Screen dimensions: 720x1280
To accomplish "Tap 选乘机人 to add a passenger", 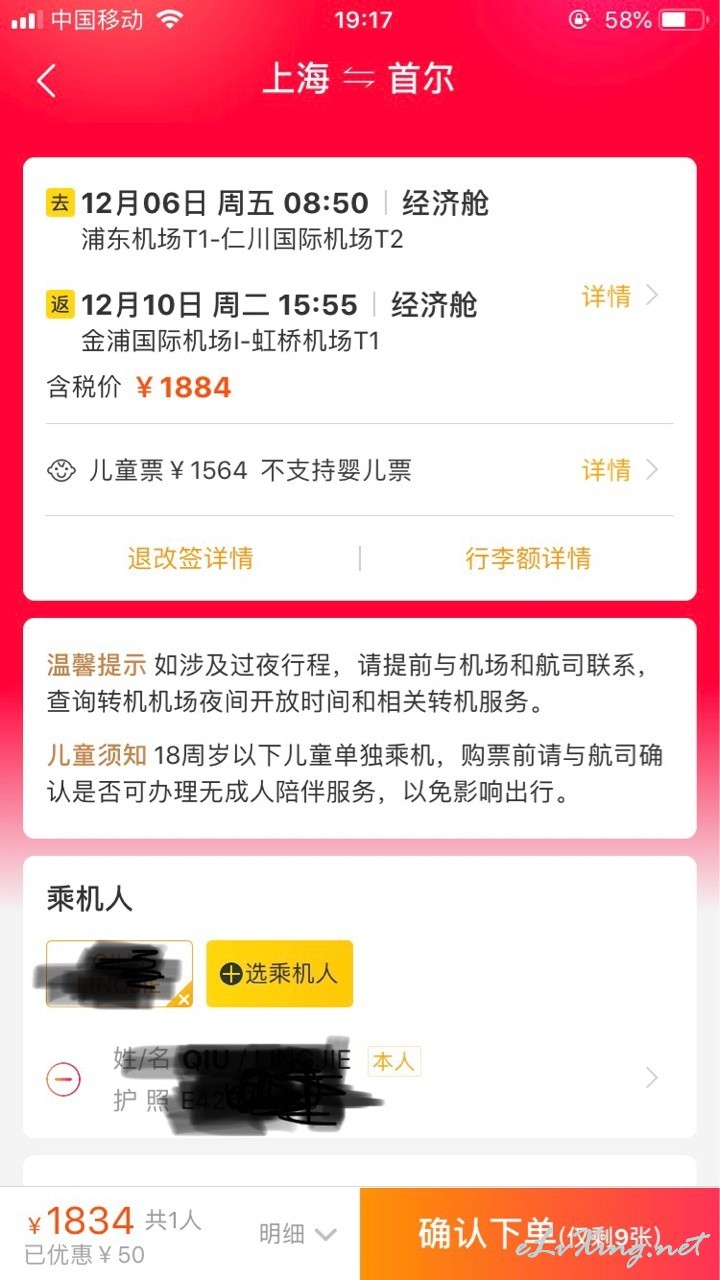I will 279,973.
